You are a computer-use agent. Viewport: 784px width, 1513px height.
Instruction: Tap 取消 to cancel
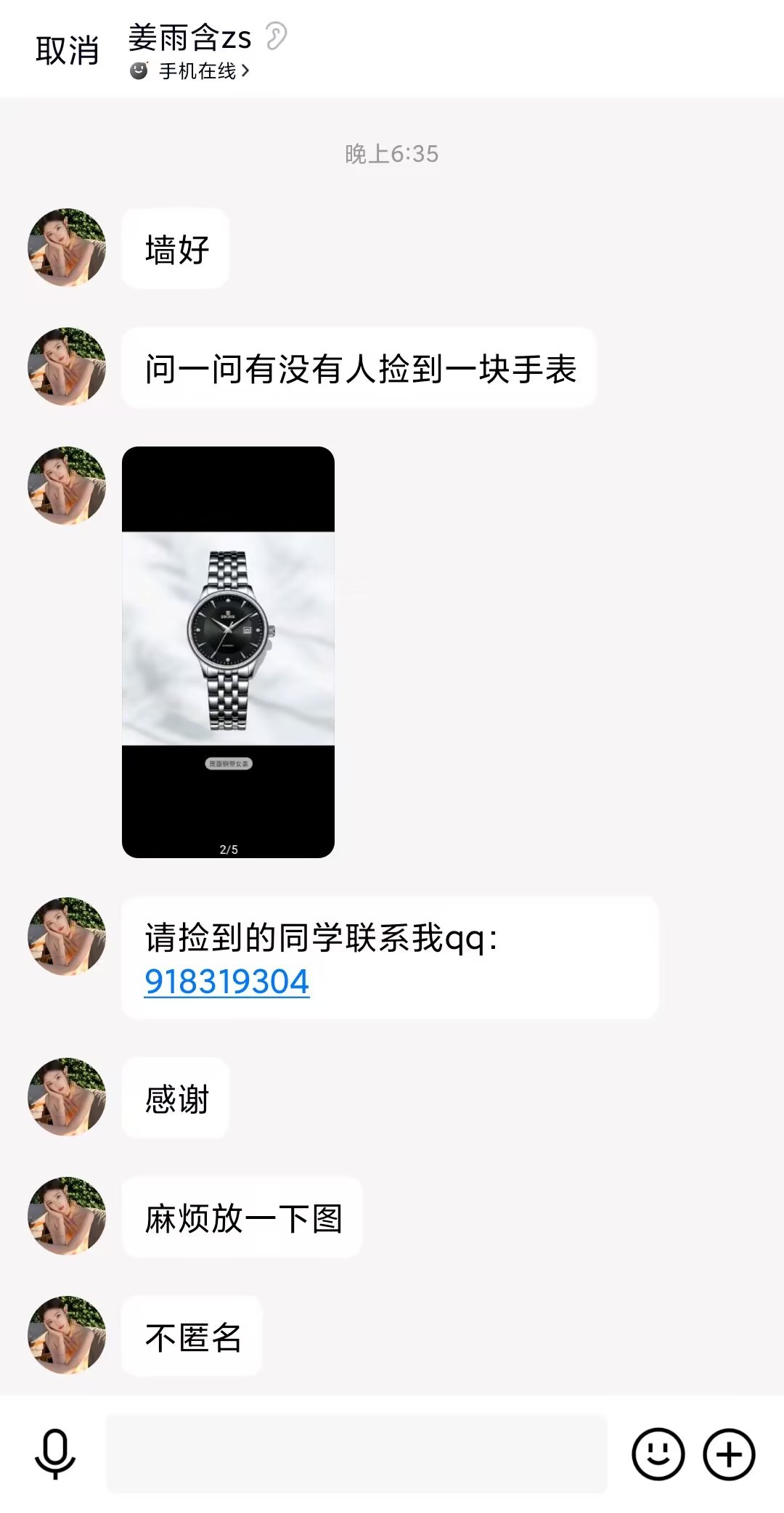tap(67, 51)
